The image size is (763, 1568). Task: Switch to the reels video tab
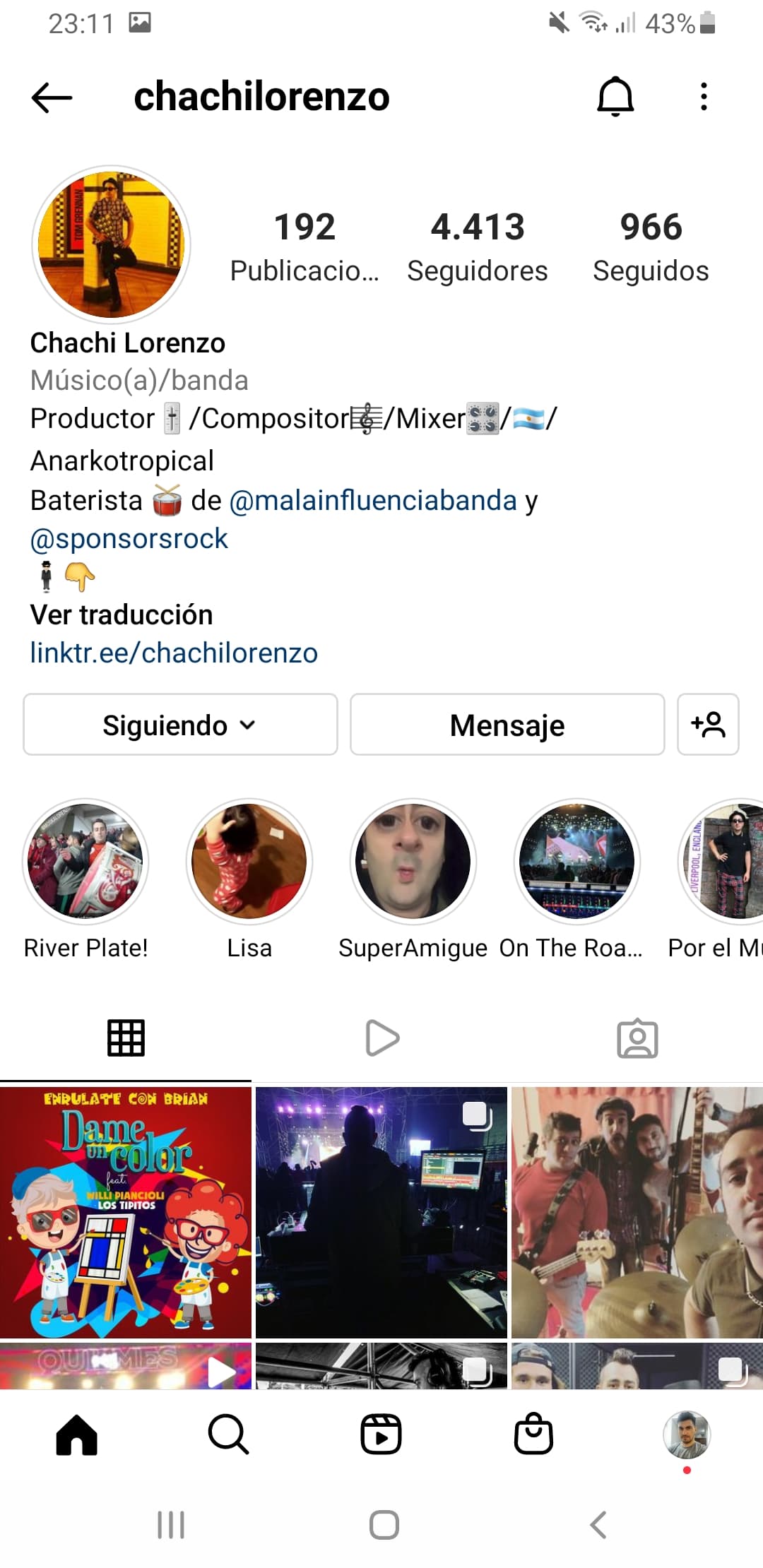[381, 1038]
